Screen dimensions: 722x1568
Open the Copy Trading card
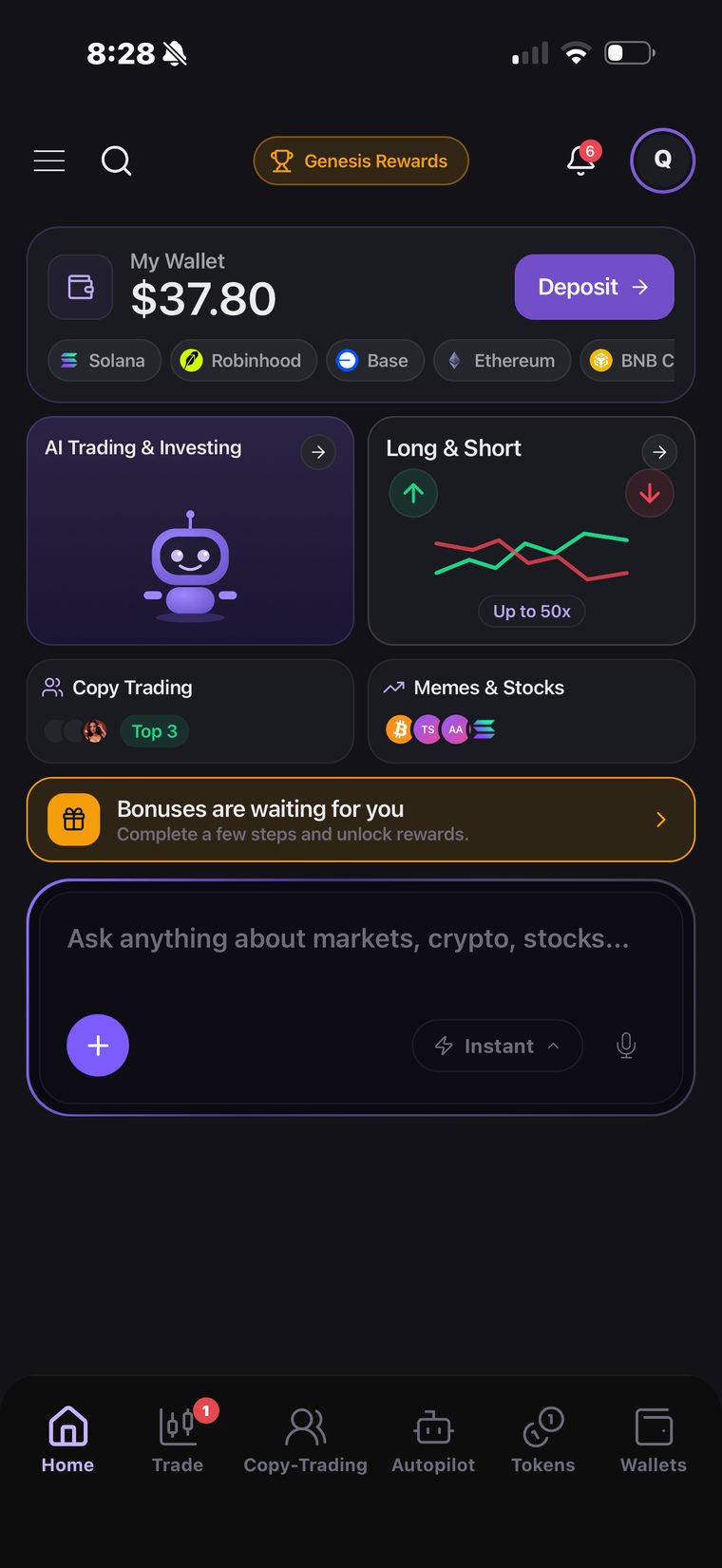point(190,711)
